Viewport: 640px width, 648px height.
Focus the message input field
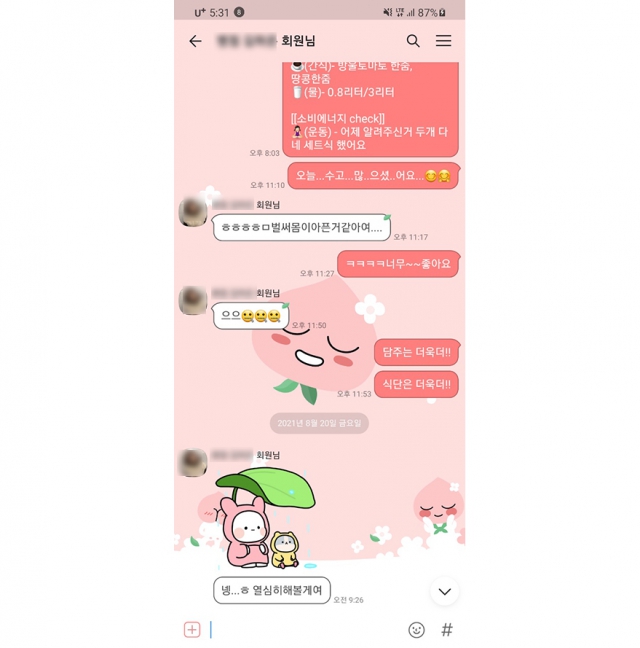click(300, 629)
